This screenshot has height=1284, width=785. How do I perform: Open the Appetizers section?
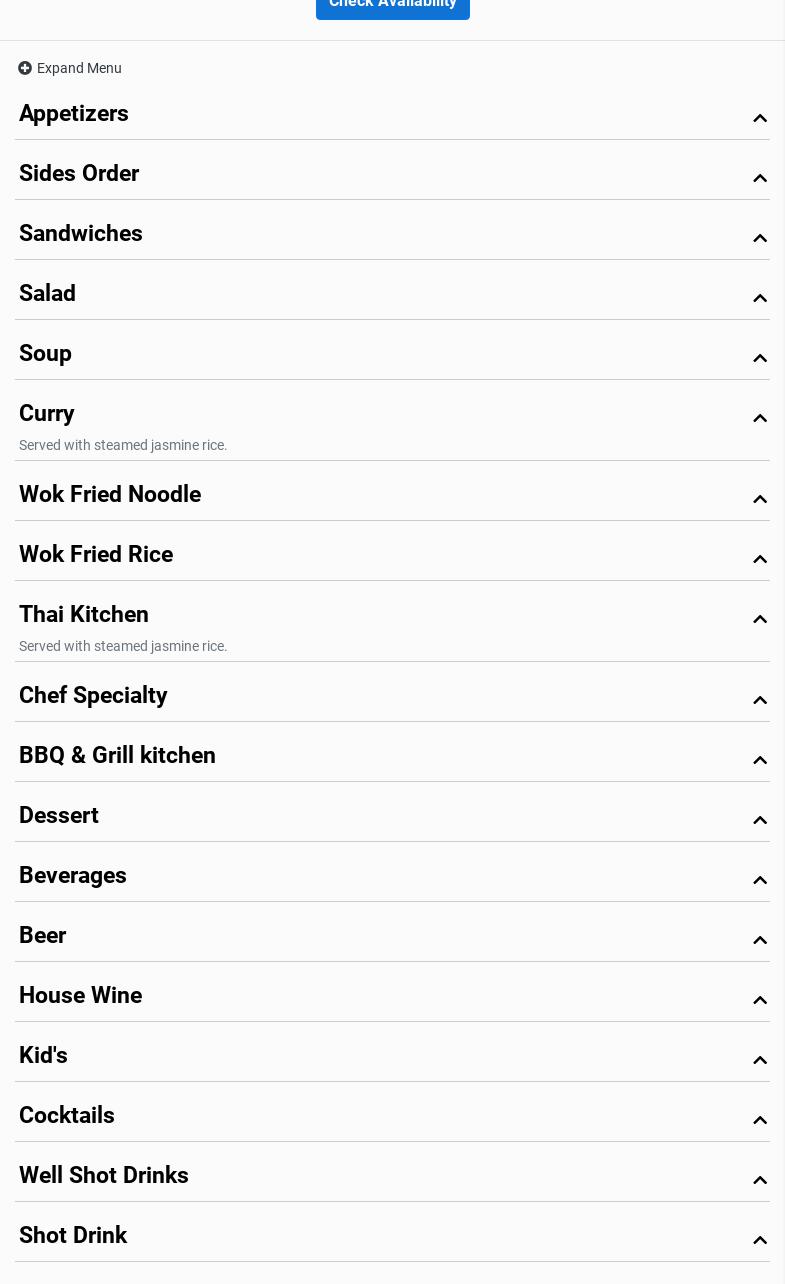click(x=392, y=115)
